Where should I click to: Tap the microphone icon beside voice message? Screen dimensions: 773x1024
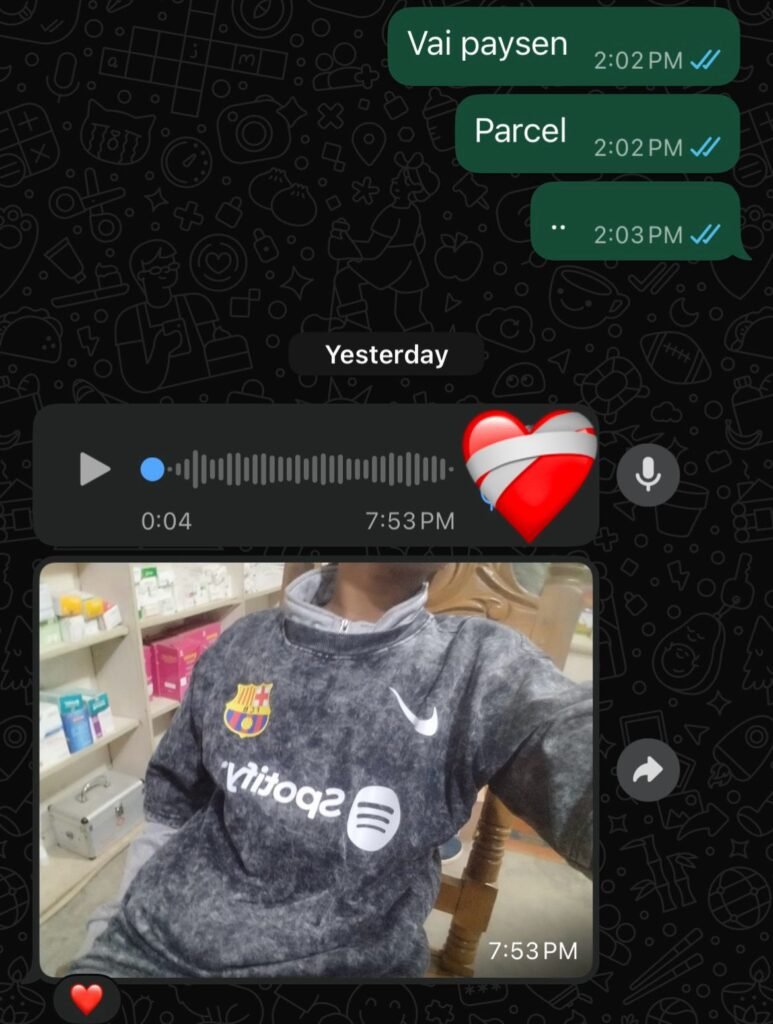tap(648, 474)
